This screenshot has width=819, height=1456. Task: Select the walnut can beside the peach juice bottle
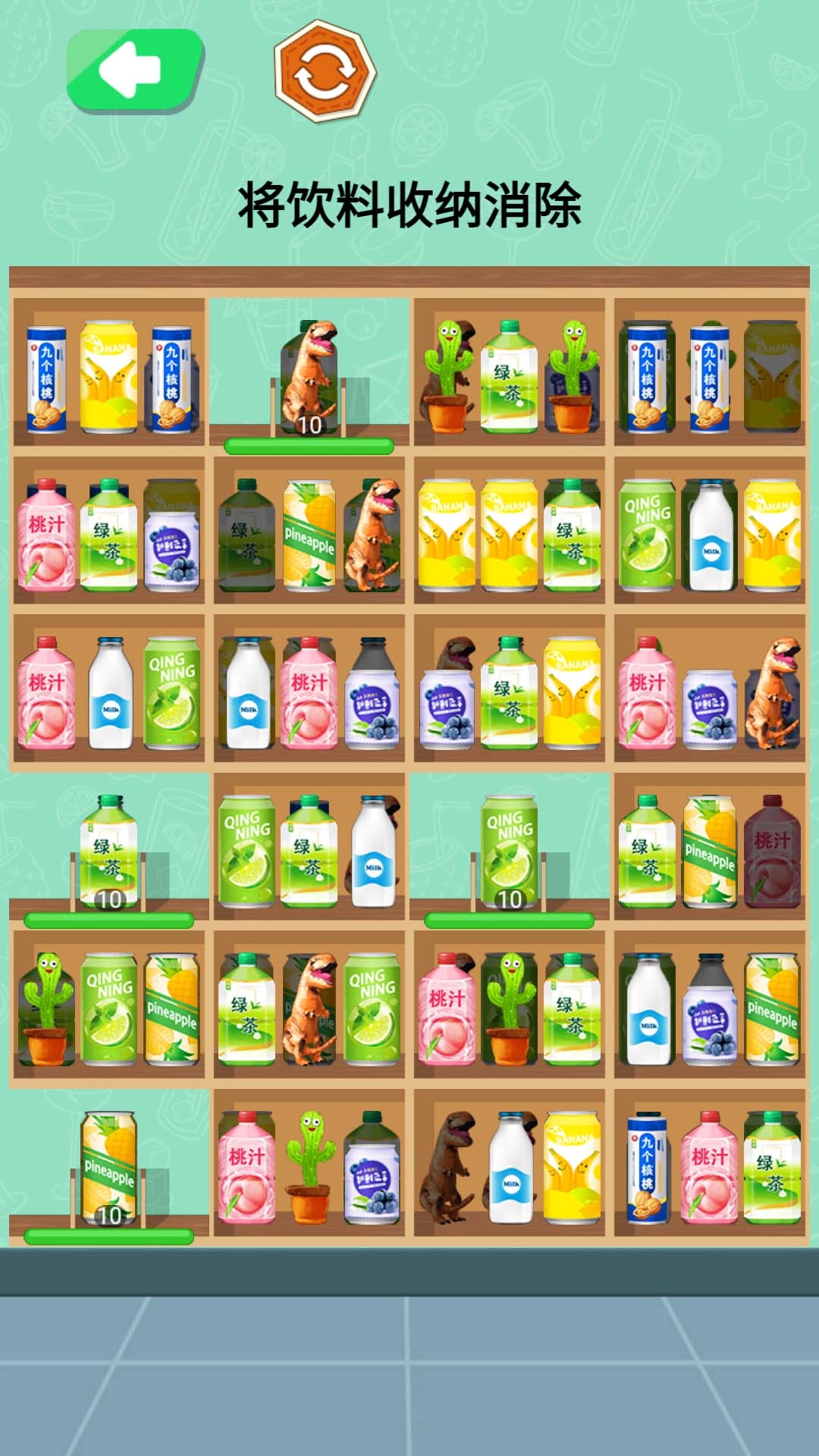point(647,1168)
